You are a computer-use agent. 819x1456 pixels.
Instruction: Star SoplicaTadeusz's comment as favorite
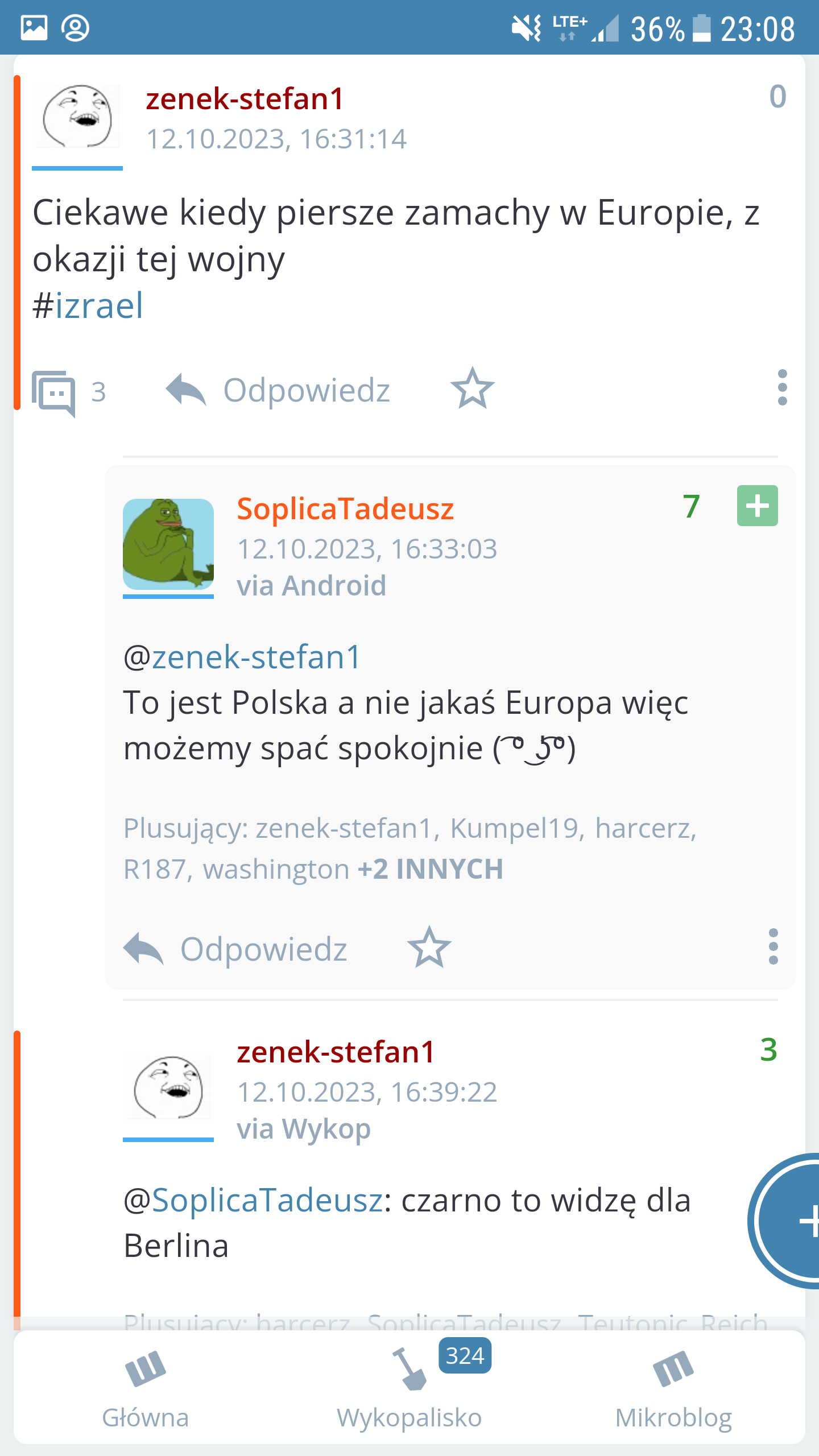429,948
